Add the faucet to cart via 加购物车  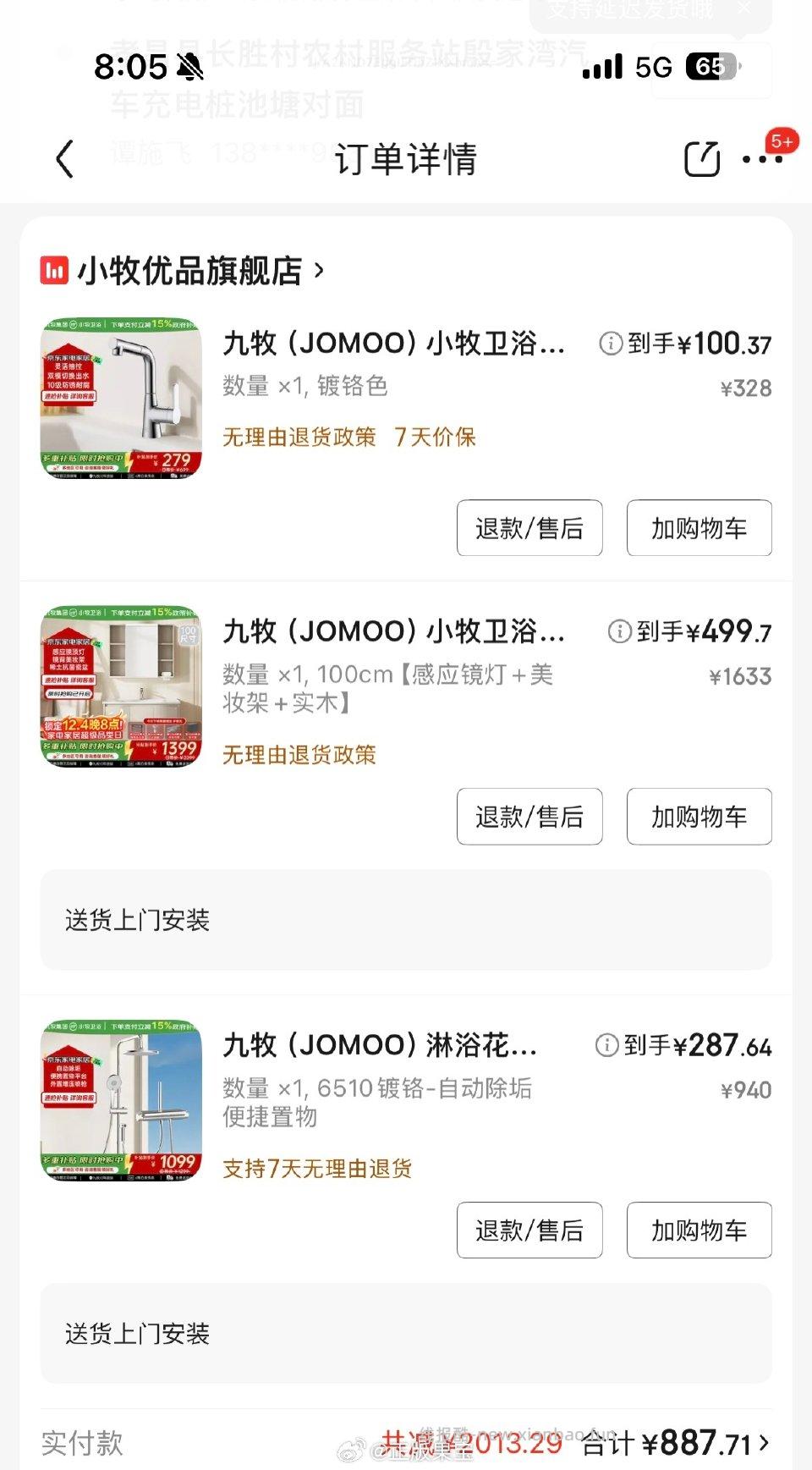pos(699,527)
